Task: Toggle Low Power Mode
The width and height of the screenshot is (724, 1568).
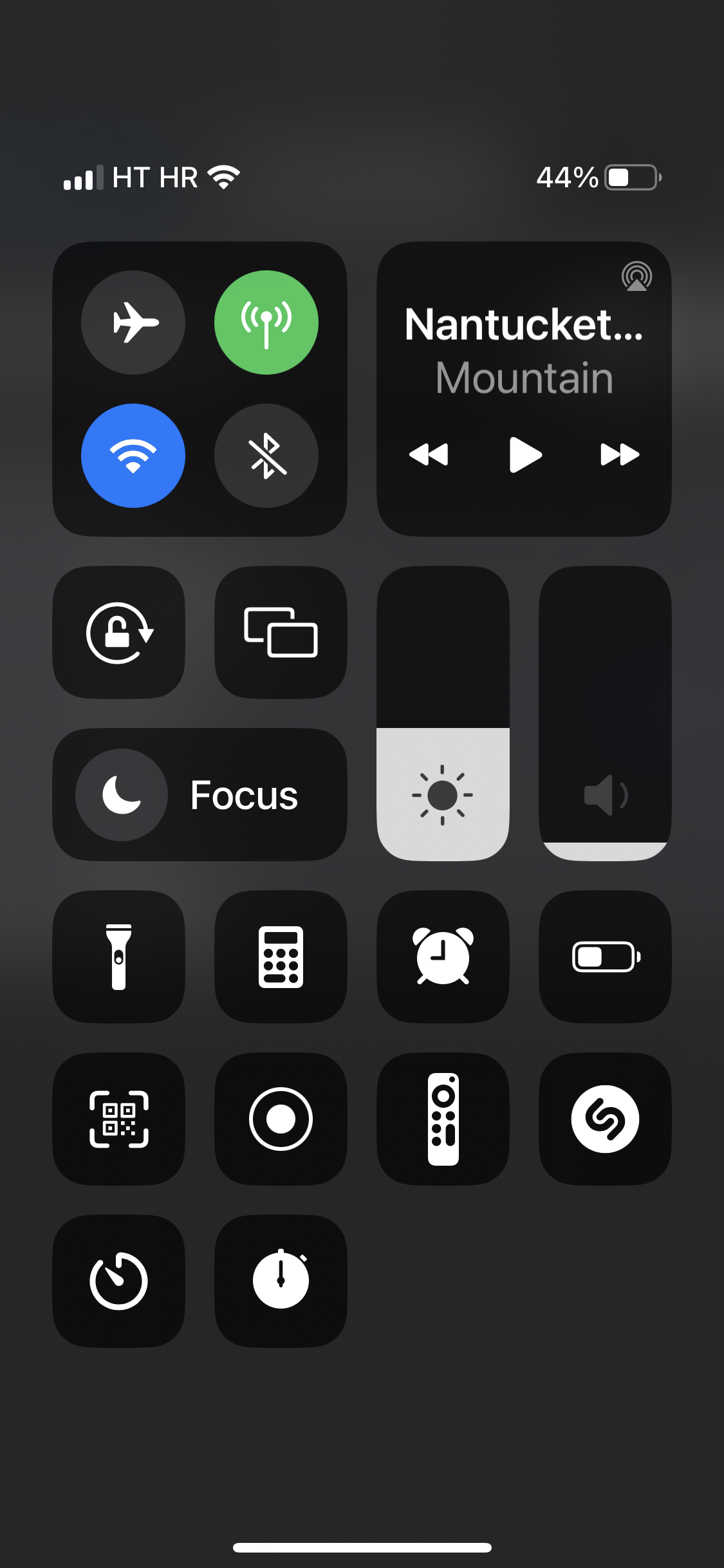Action: pyautogui.click(x=606, y=957)
